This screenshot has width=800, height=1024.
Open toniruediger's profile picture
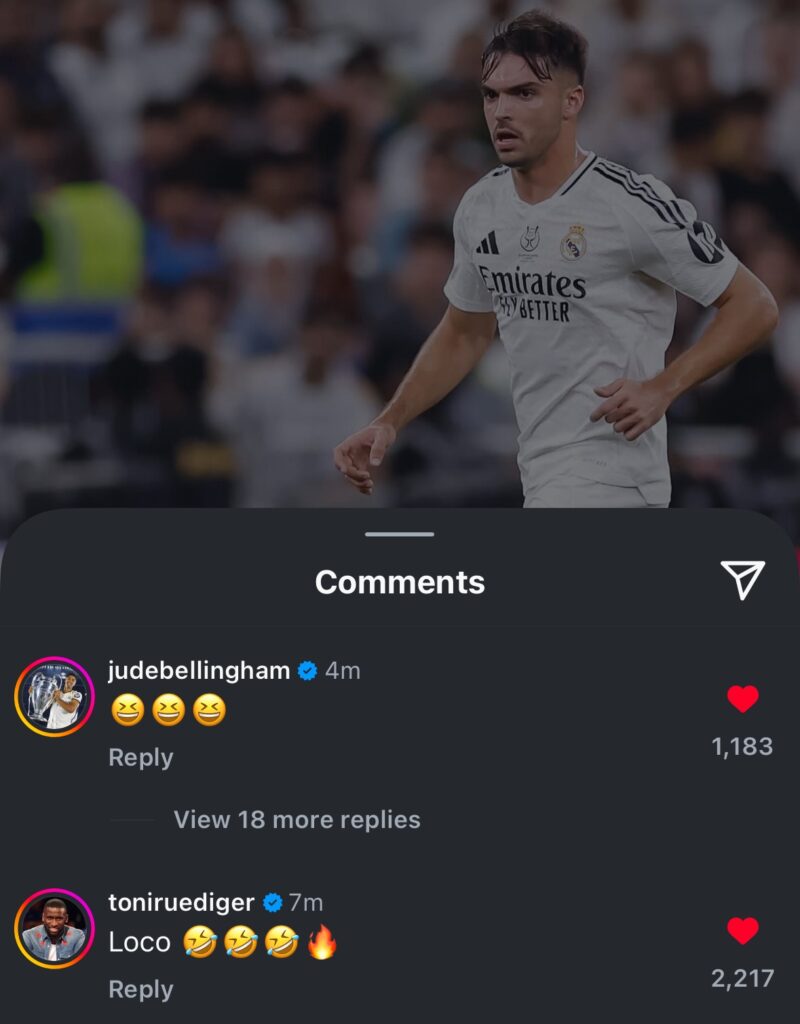tap(54, 928)
